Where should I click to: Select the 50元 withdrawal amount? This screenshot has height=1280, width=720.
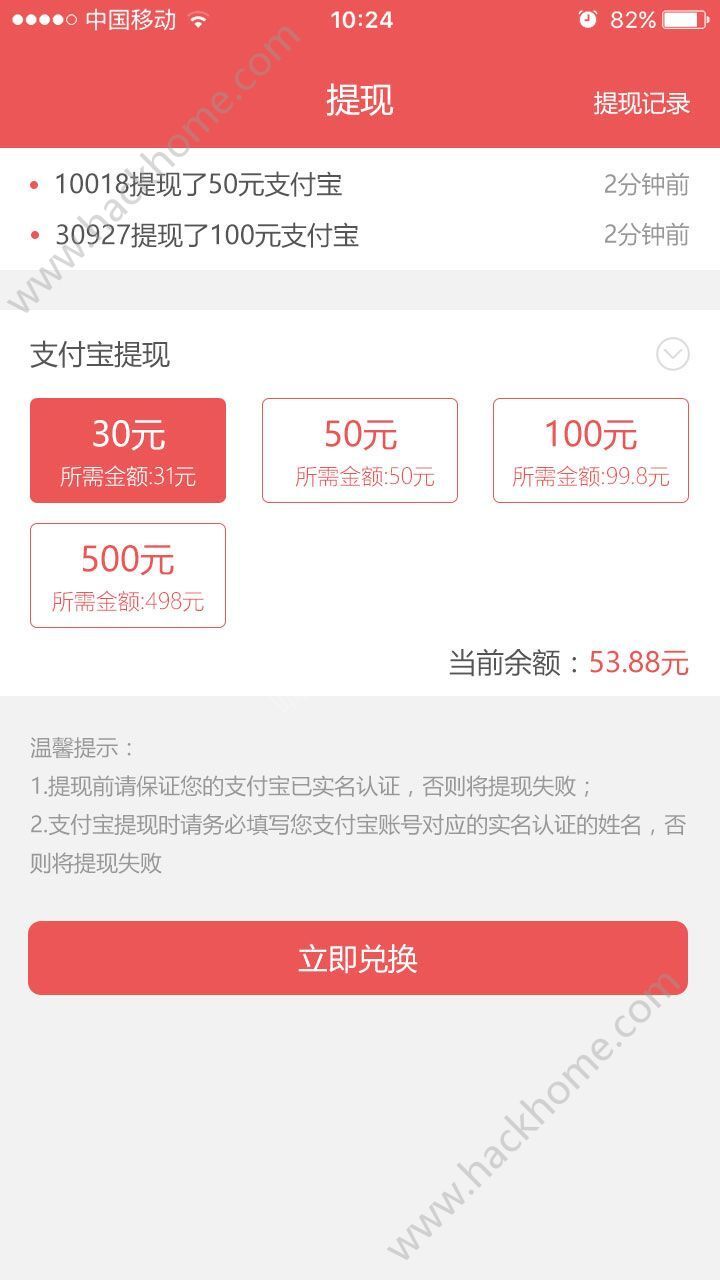tap(360, 450)
